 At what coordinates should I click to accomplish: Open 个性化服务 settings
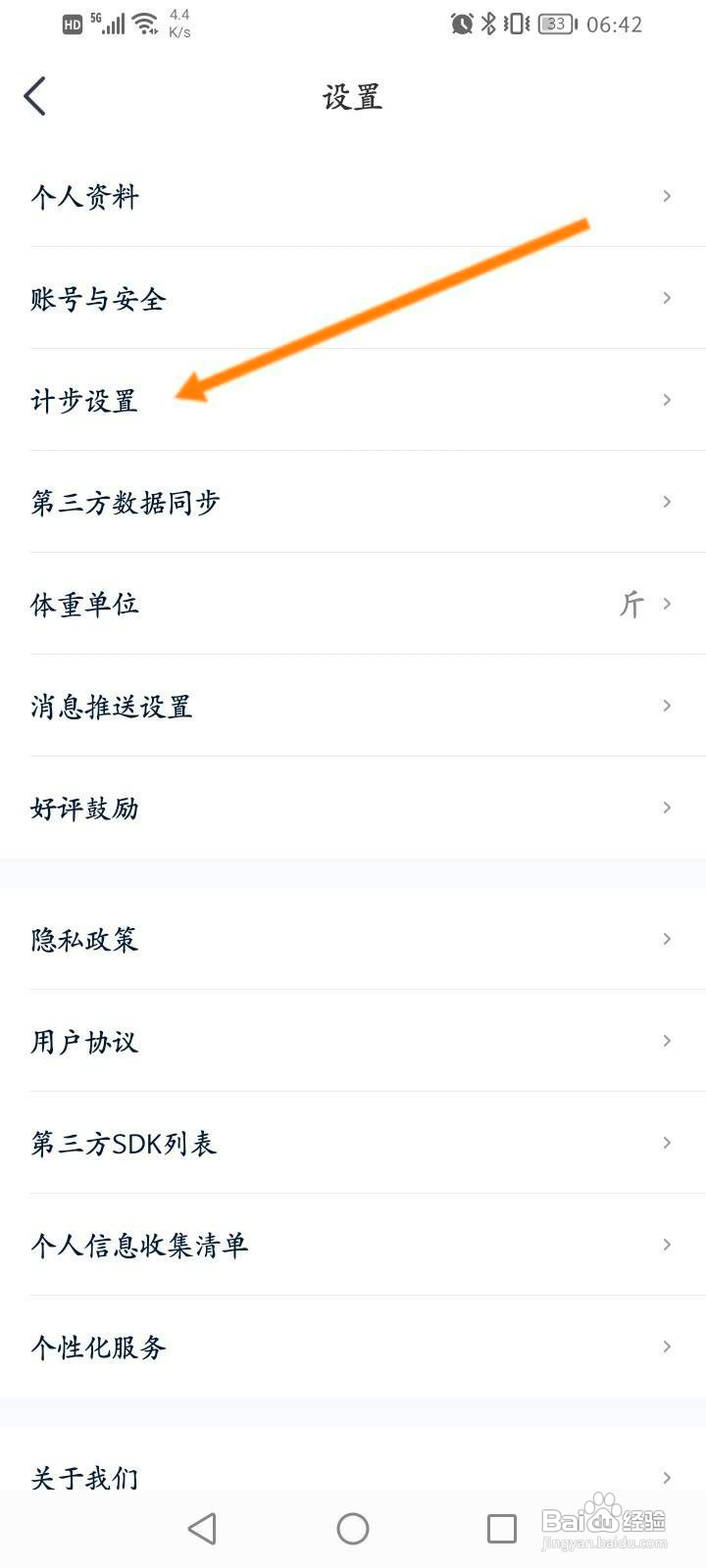point(353,1347)
